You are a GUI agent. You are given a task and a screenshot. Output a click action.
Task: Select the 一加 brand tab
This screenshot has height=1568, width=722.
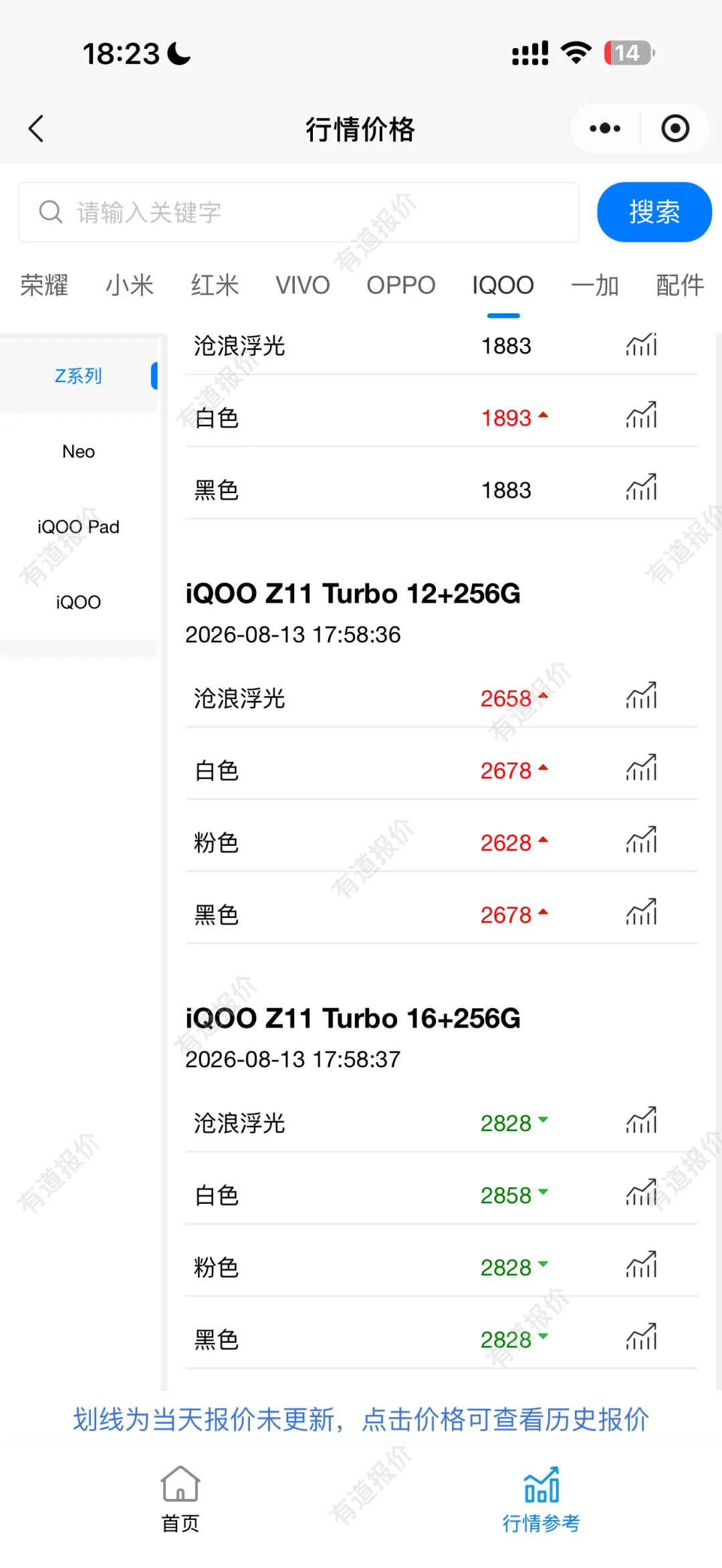pyautogui.click(x=595, y=285)
